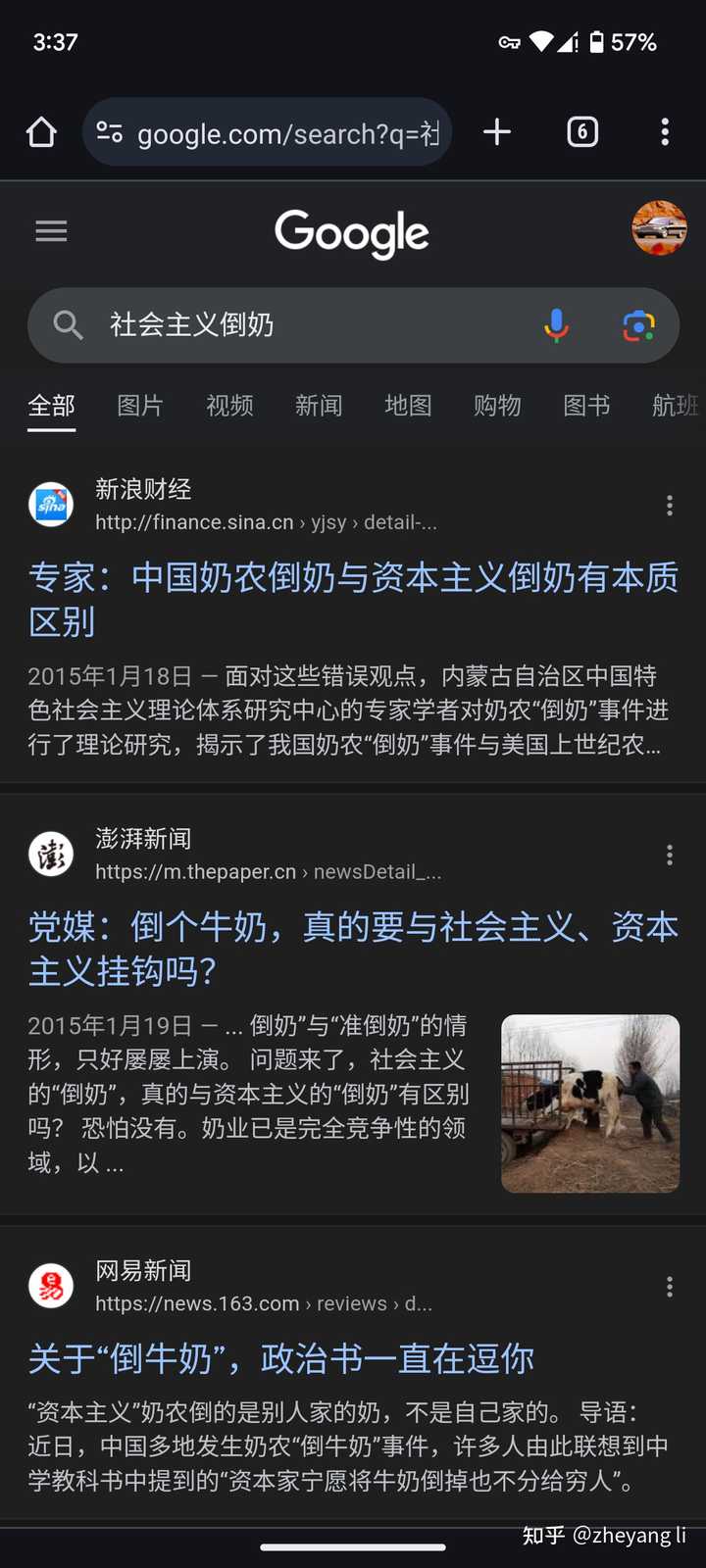Open the browser overflow menu
706x1568 pixels.
pos(665,132)
